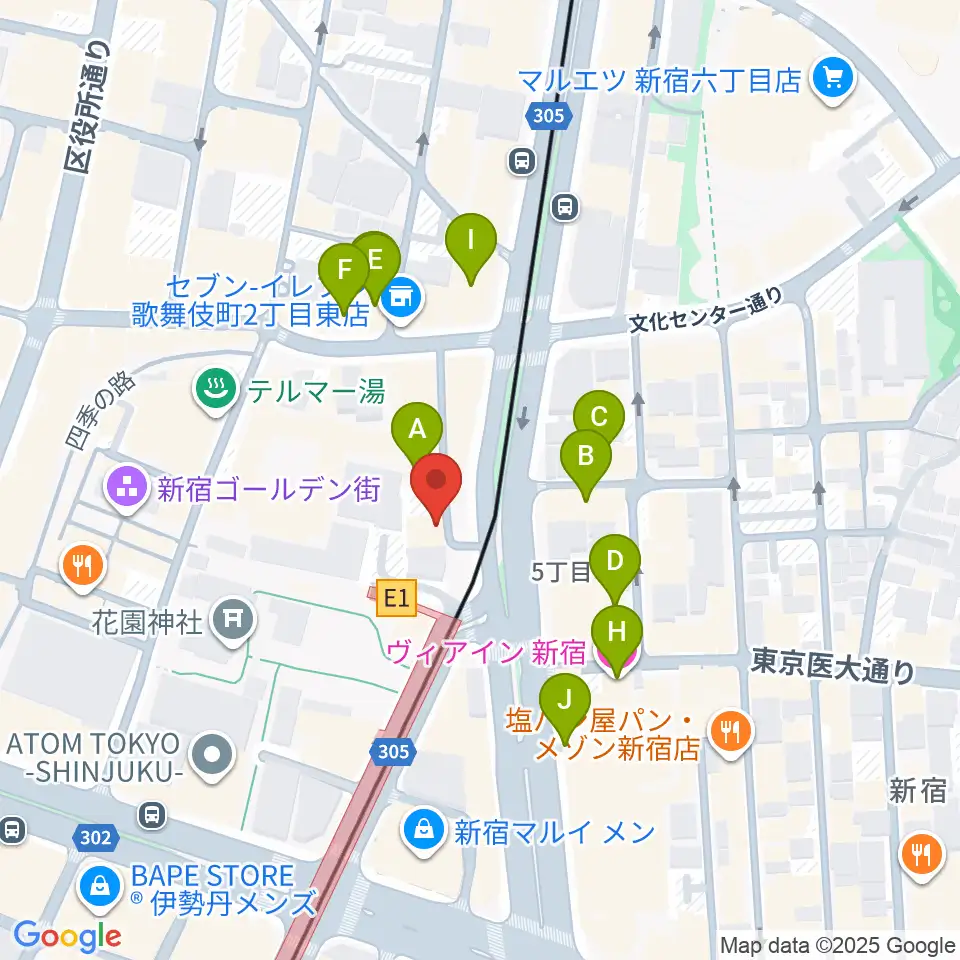Open green marker F
The width and height of the screenshot is (960, 960).
pyautogui.click(x=344, y=269)
